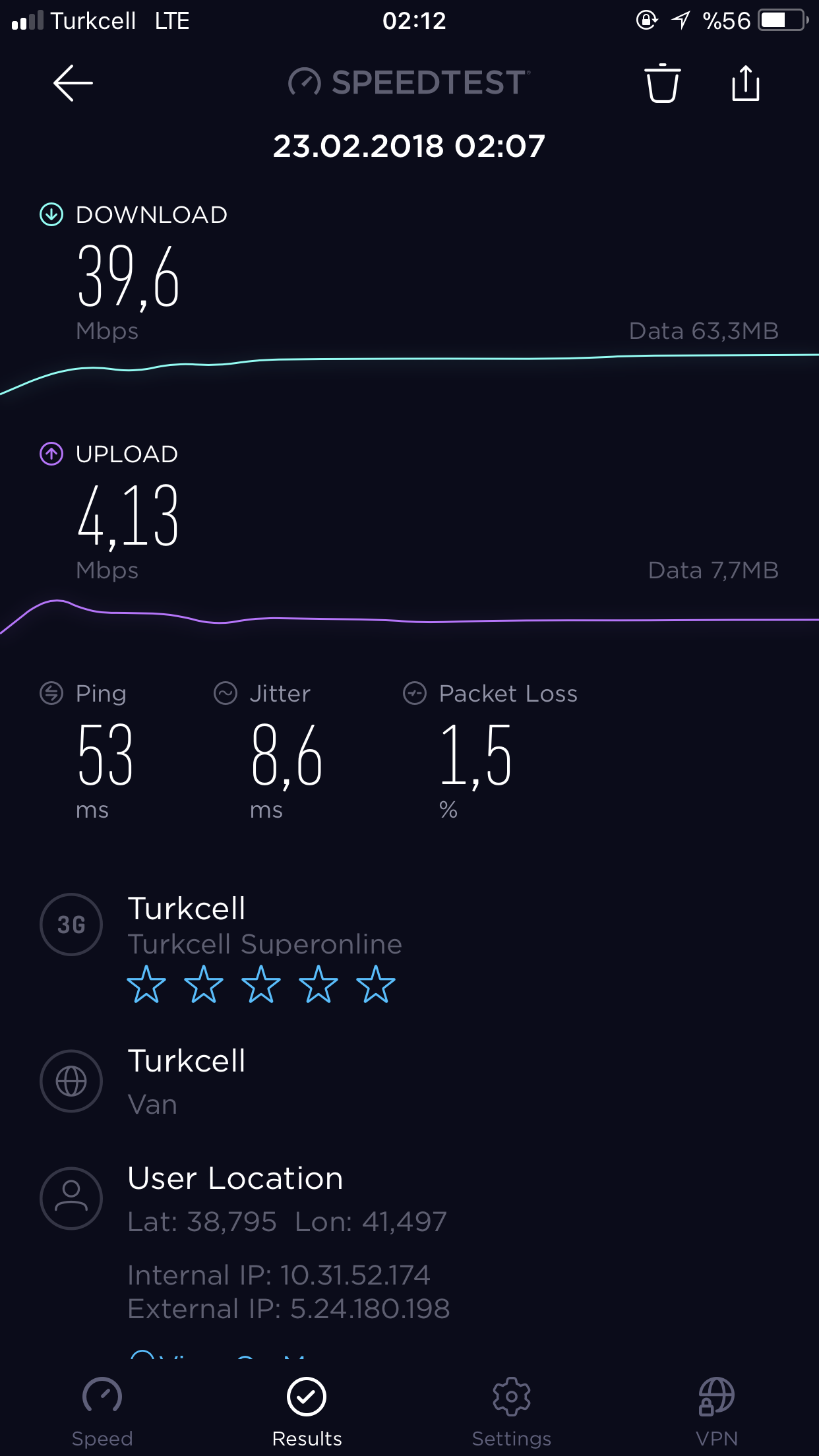Rate Turkcell three stars
The width and height of the screenshot is (819, 1456).
(261, 984)
